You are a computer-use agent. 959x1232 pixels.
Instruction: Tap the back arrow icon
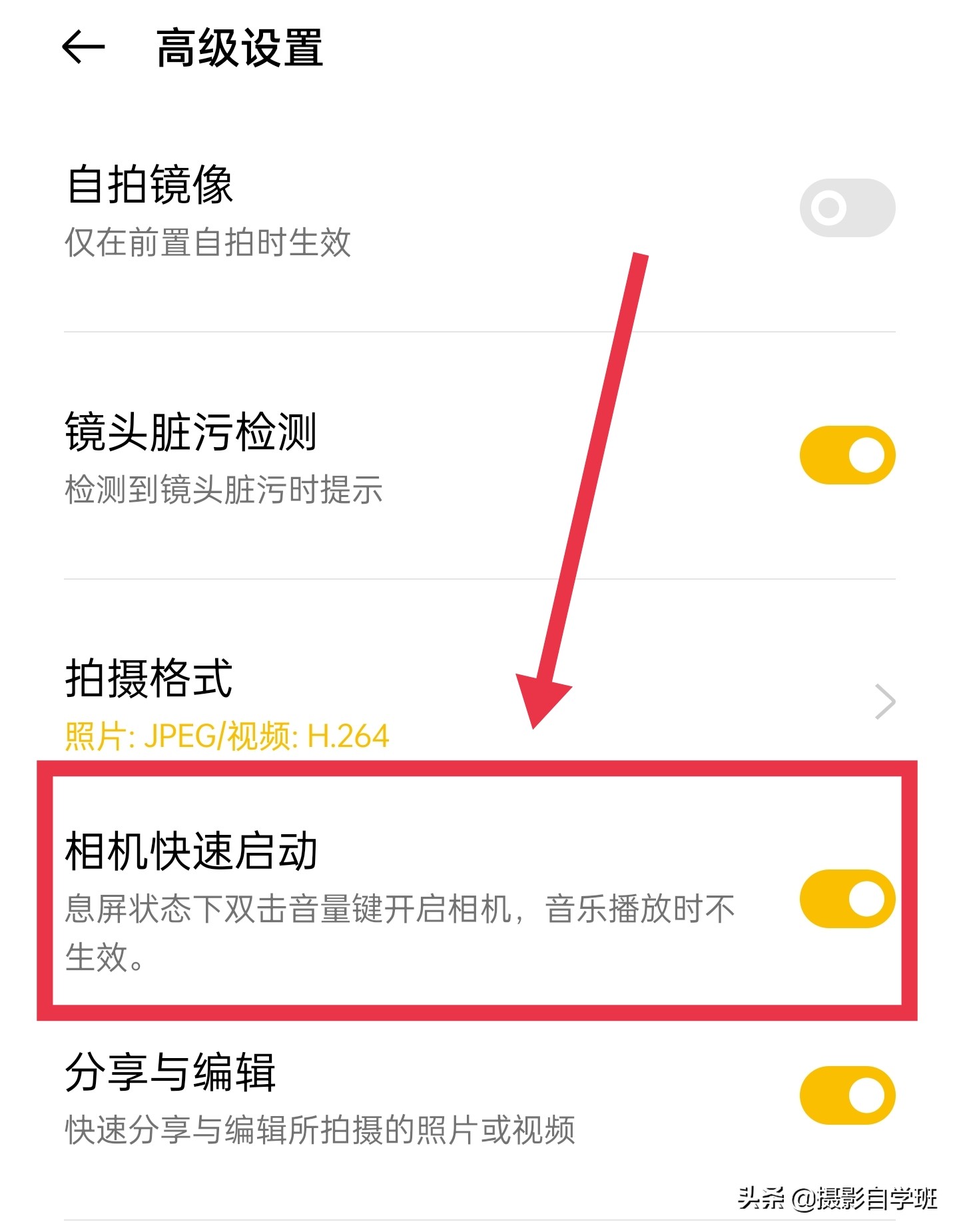(84, 47)
